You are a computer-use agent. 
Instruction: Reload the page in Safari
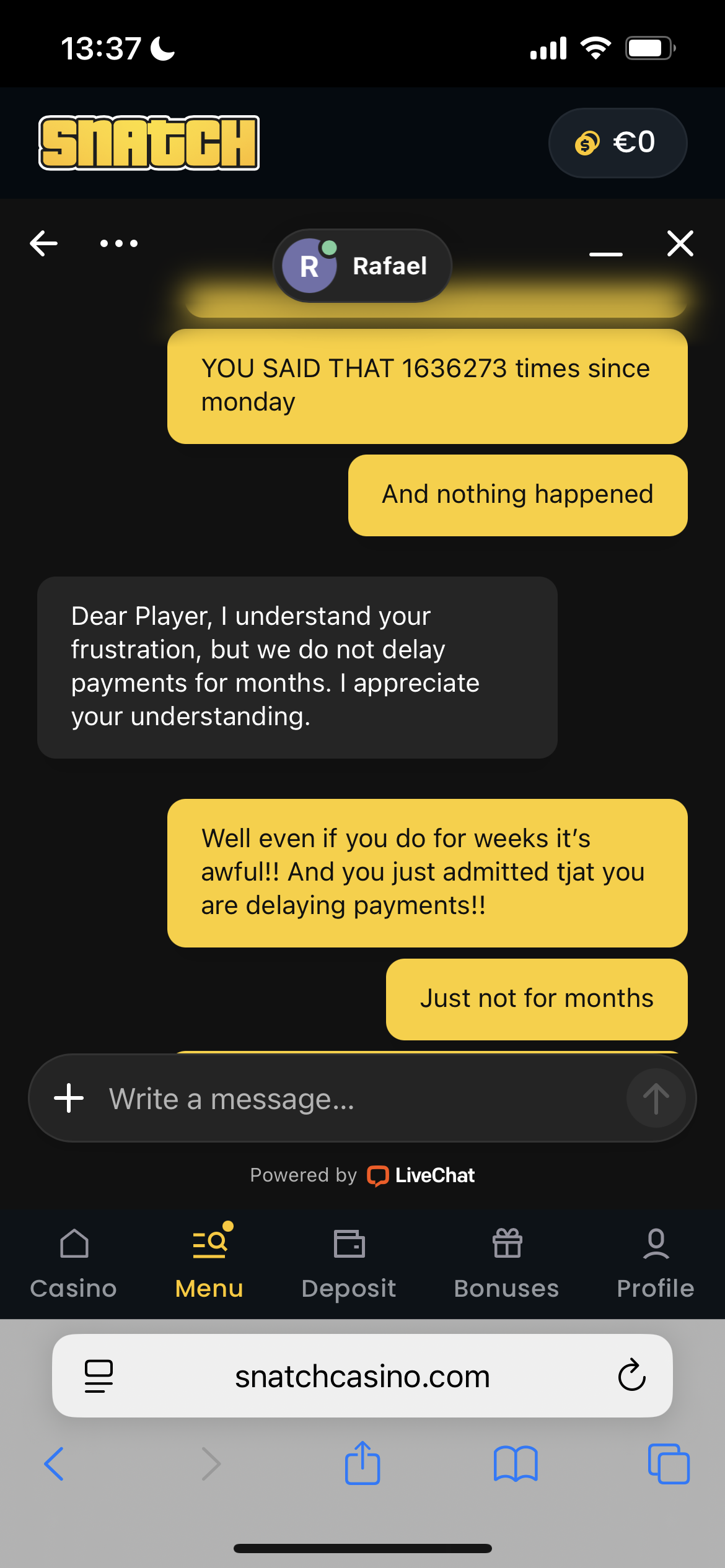tap(631, 1376)
